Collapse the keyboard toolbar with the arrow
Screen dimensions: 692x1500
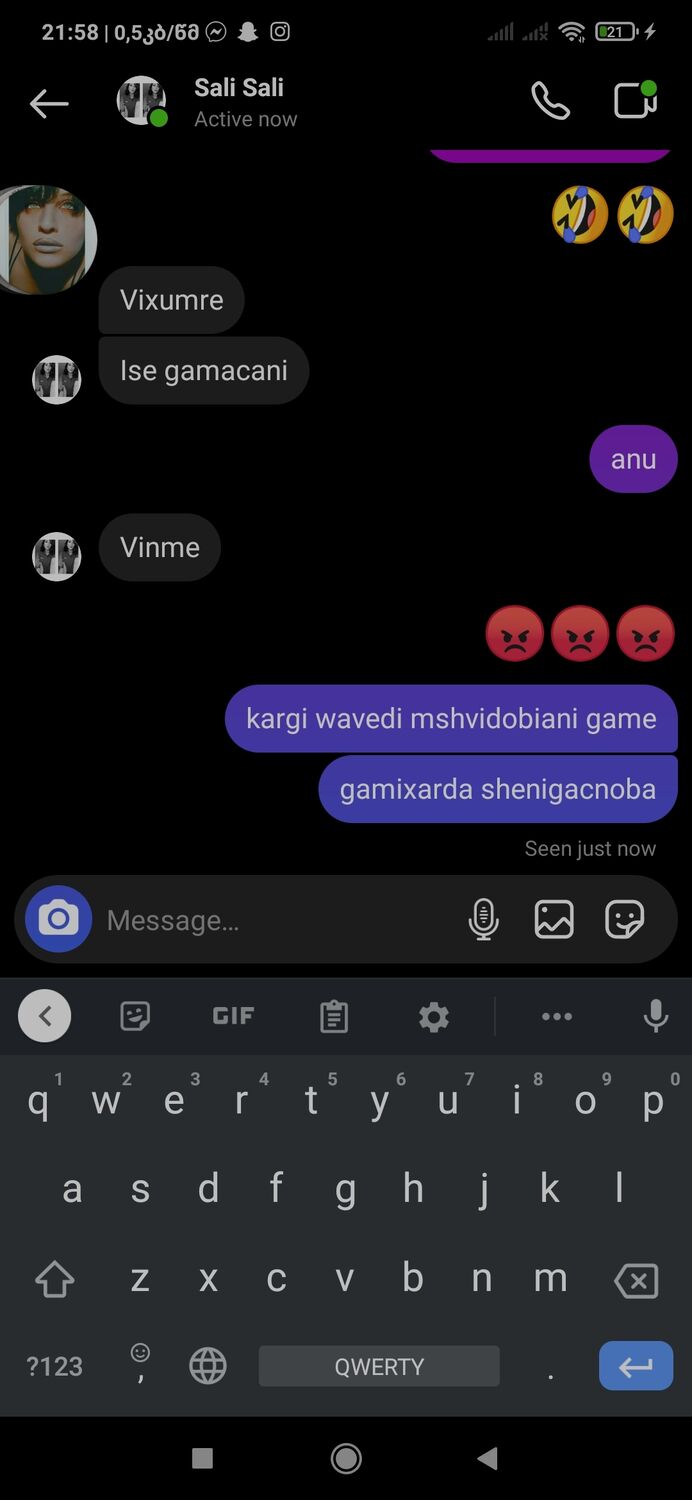44,1016
